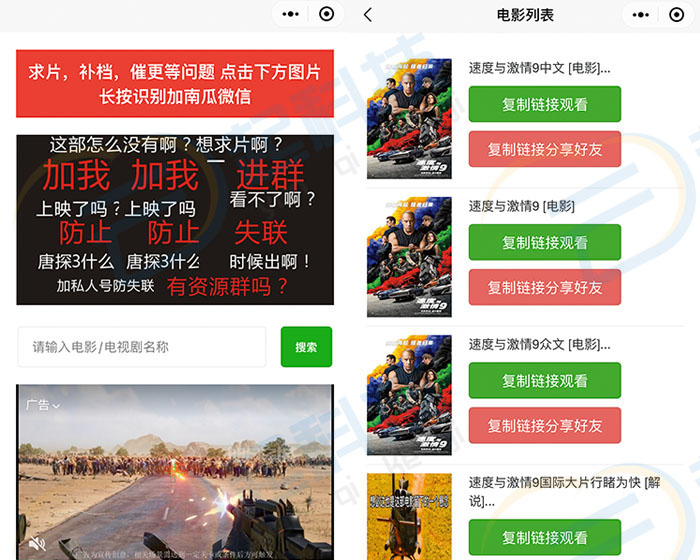Go back from the 电影列表 page
This screenshot has width=700, height=560.
point(368,15)
